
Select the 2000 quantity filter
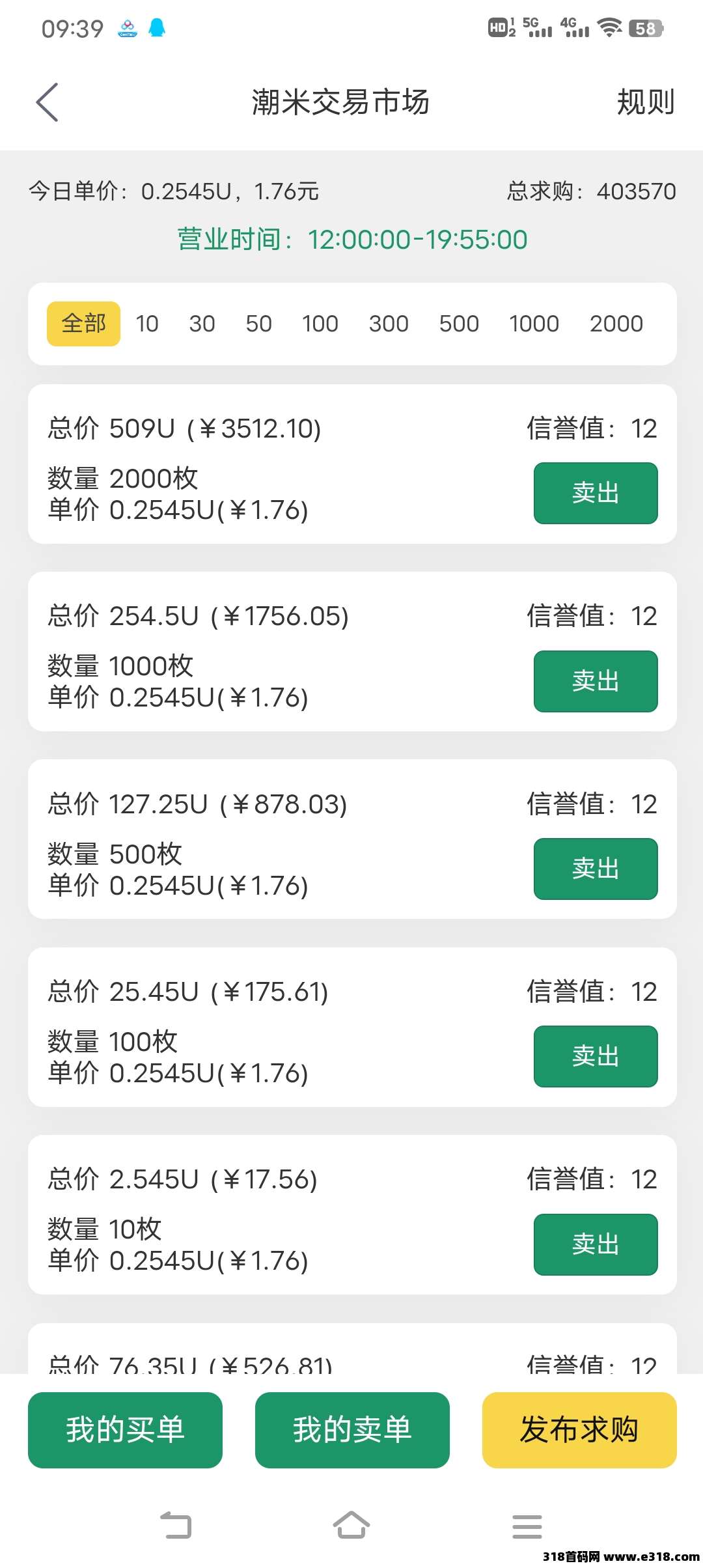pos(616,324)
